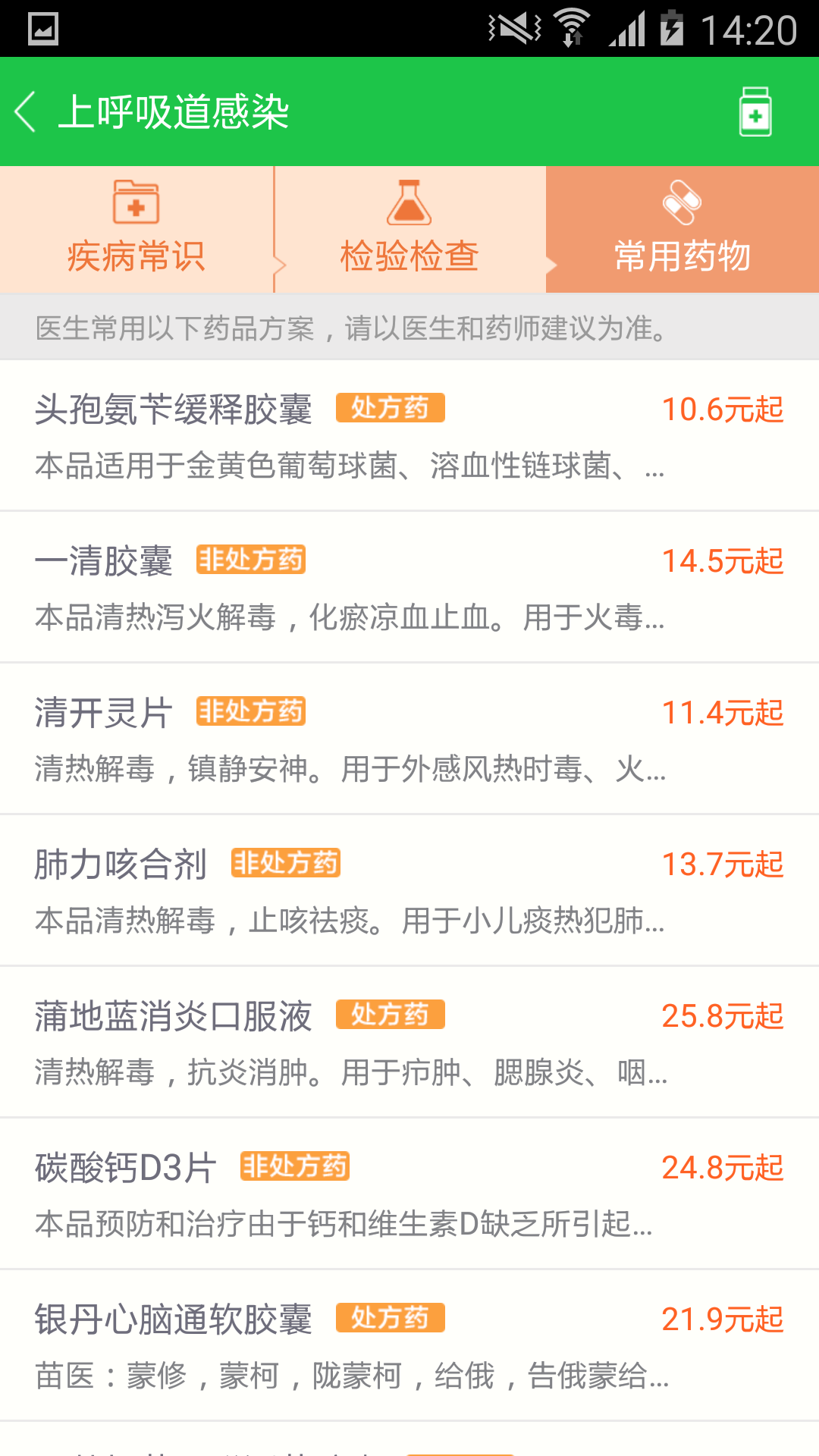Open 银丹心脑通软胶囊 drug page
Viewport: 819px width, 1456px height.
[409, 1346]
